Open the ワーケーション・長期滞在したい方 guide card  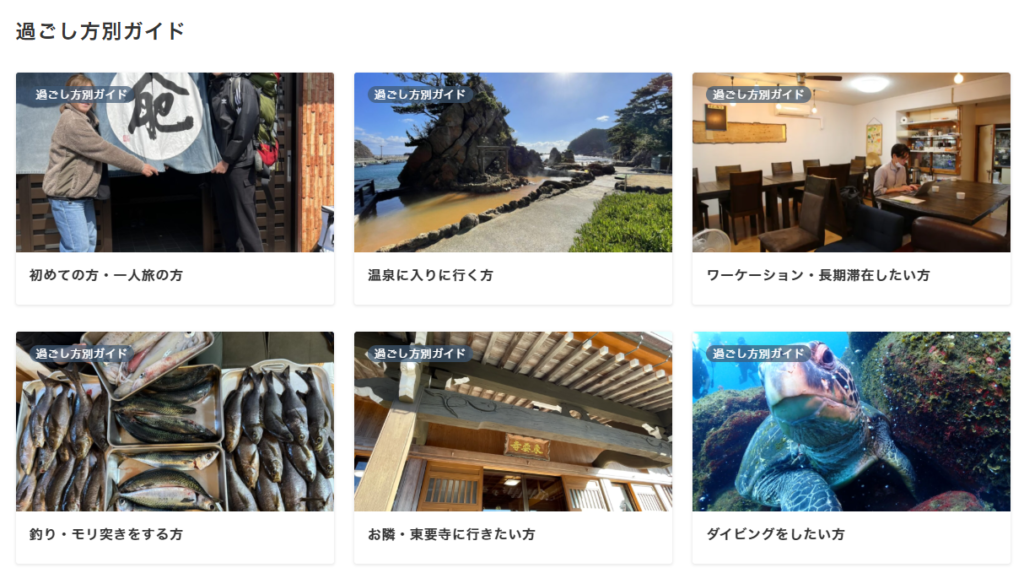(850, 187)
